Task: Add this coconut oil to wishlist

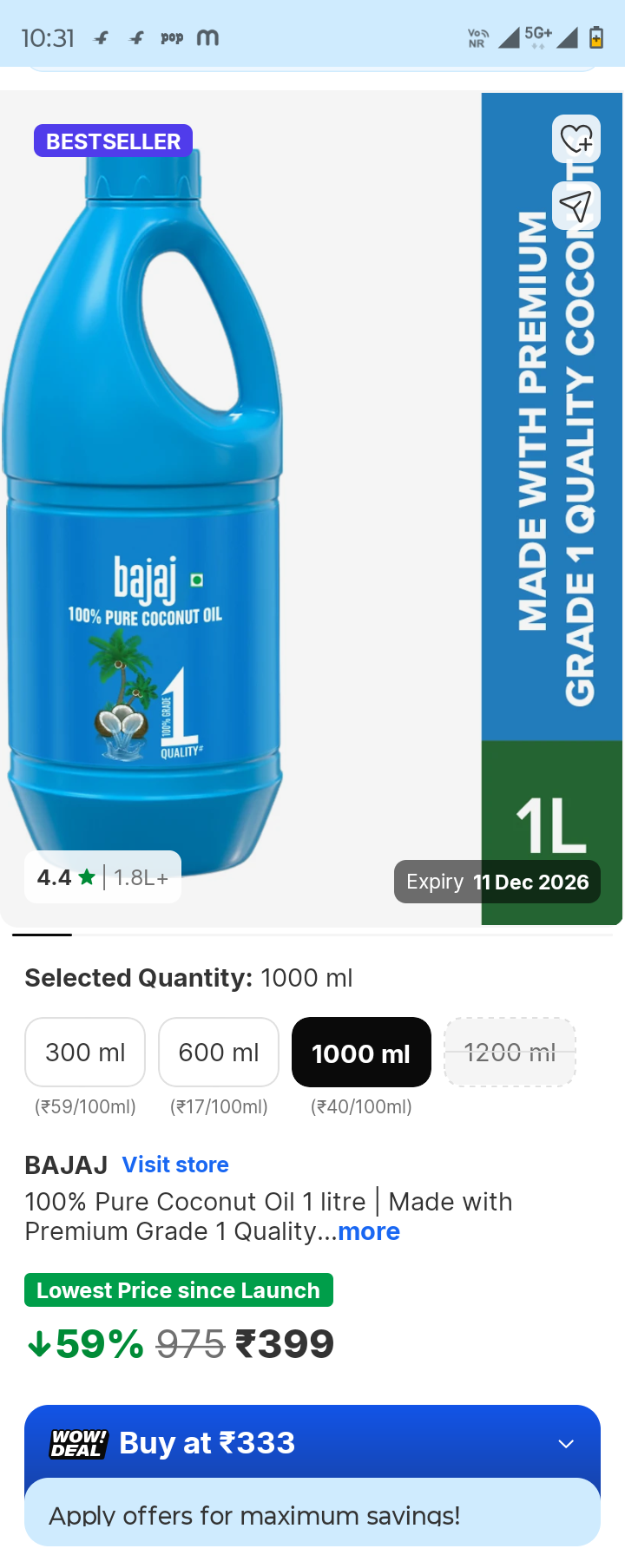Action: pyautogui.click(x=576, y=139)
